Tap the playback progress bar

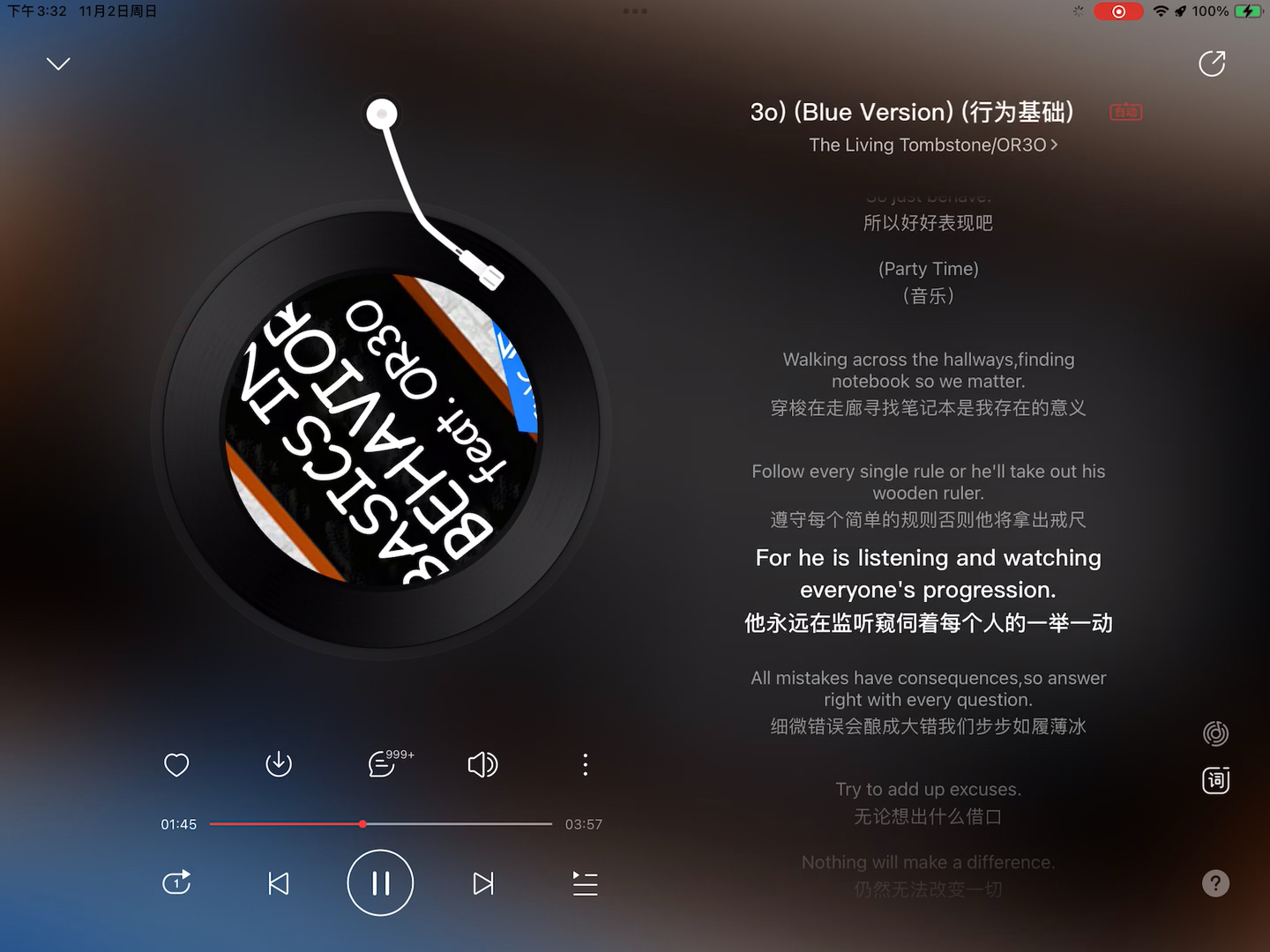tap(380, 824)
